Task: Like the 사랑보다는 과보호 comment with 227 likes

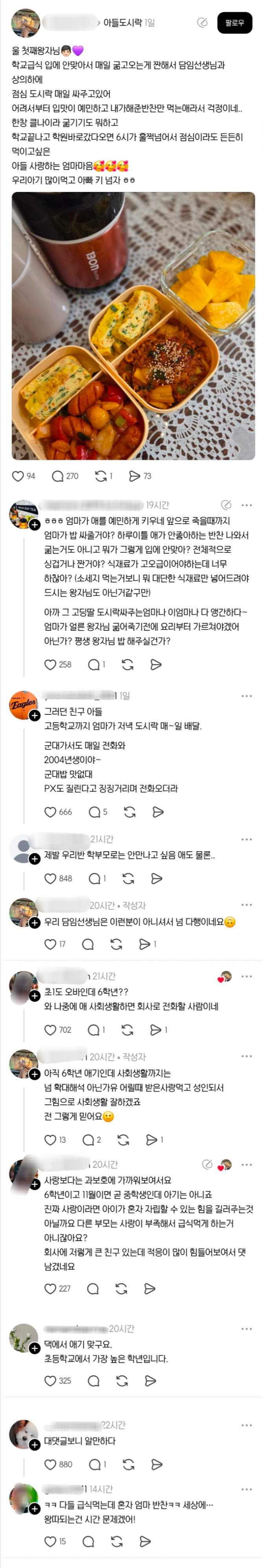Action: [x=51, y=1289]
